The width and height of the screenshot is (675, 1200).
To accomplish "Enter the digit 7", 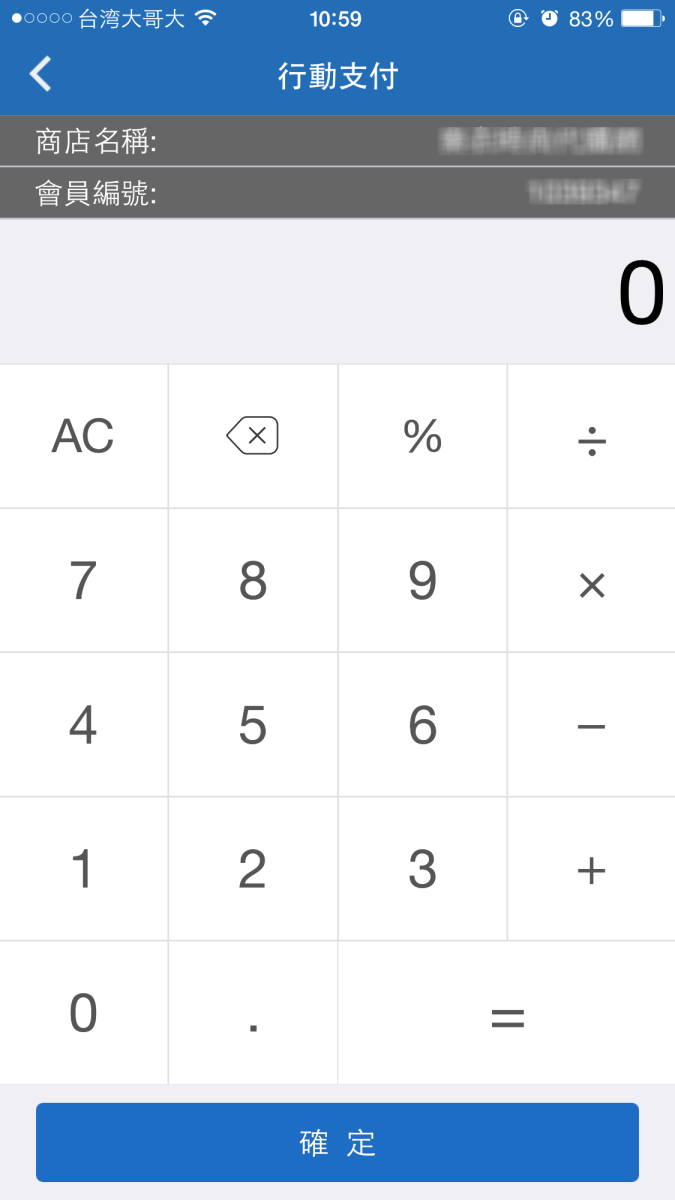I will coord(84,580).
